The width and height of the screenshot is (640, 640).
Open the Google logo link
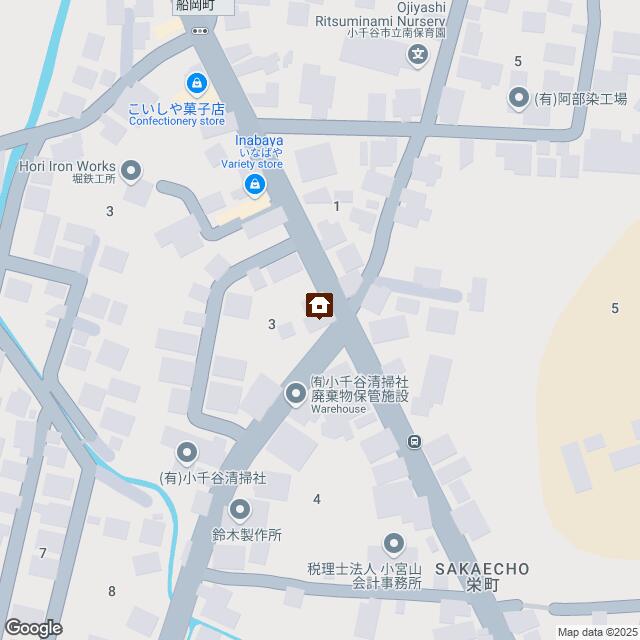point(32,628)
